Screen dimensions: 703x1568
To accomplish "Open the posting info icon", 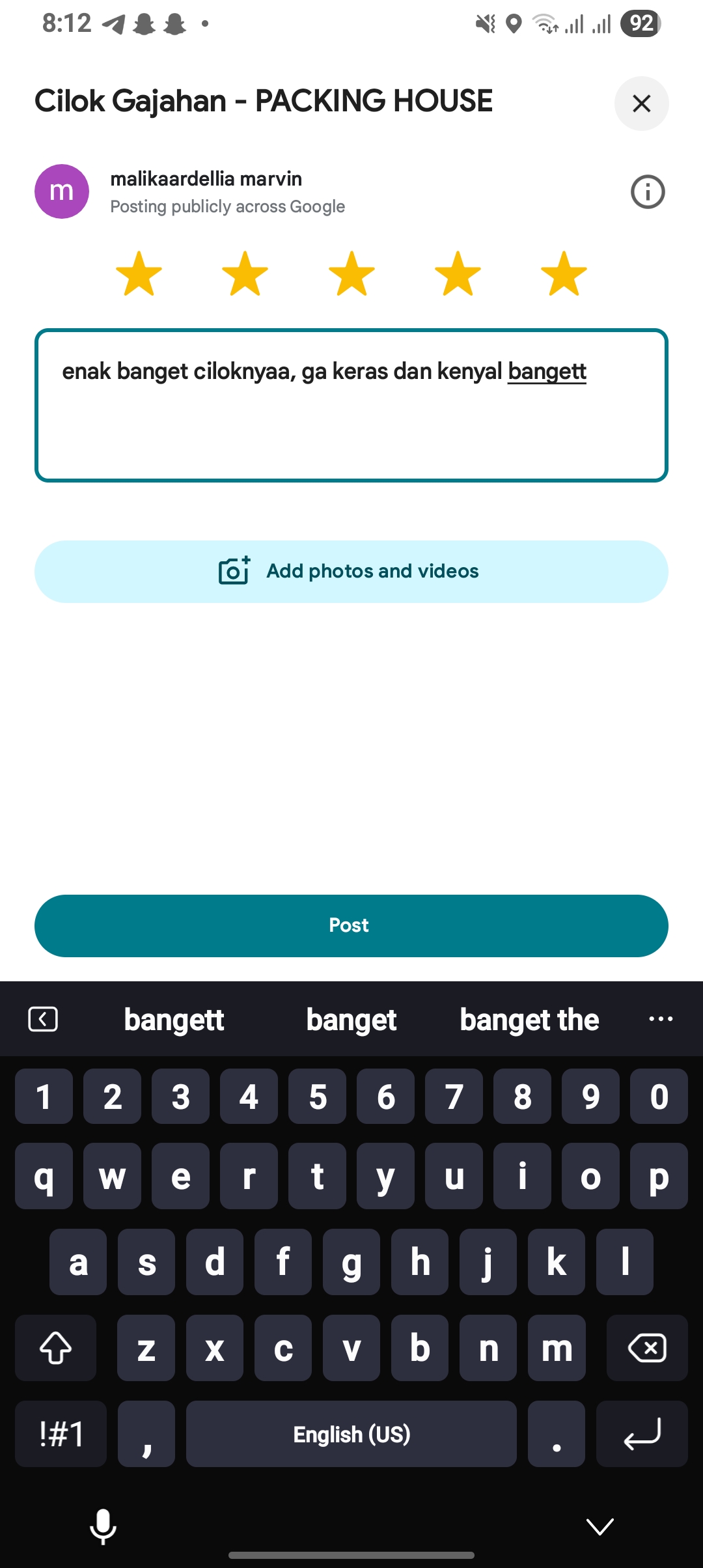I will tap(647, 192).
